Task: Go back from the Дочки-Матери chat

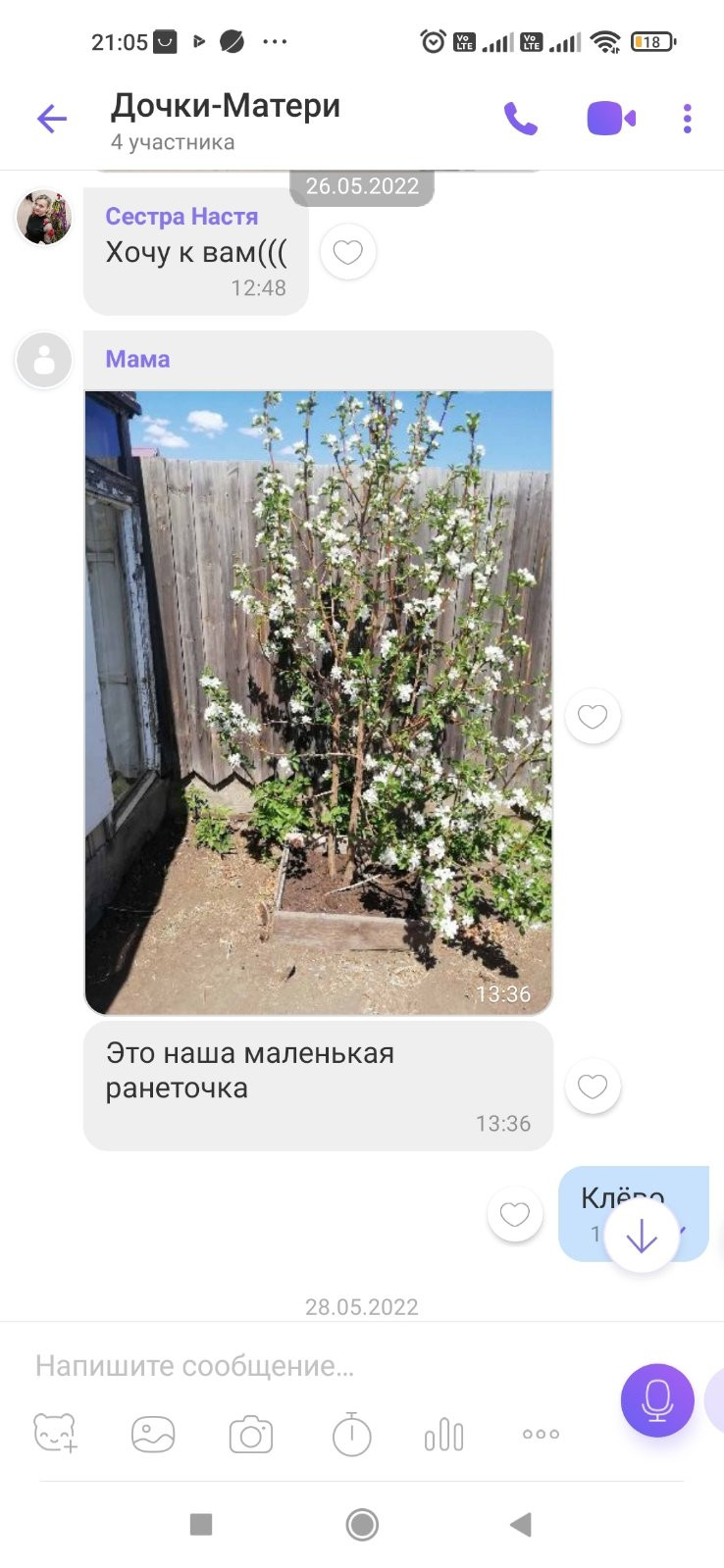Action: tap(51, 120)
